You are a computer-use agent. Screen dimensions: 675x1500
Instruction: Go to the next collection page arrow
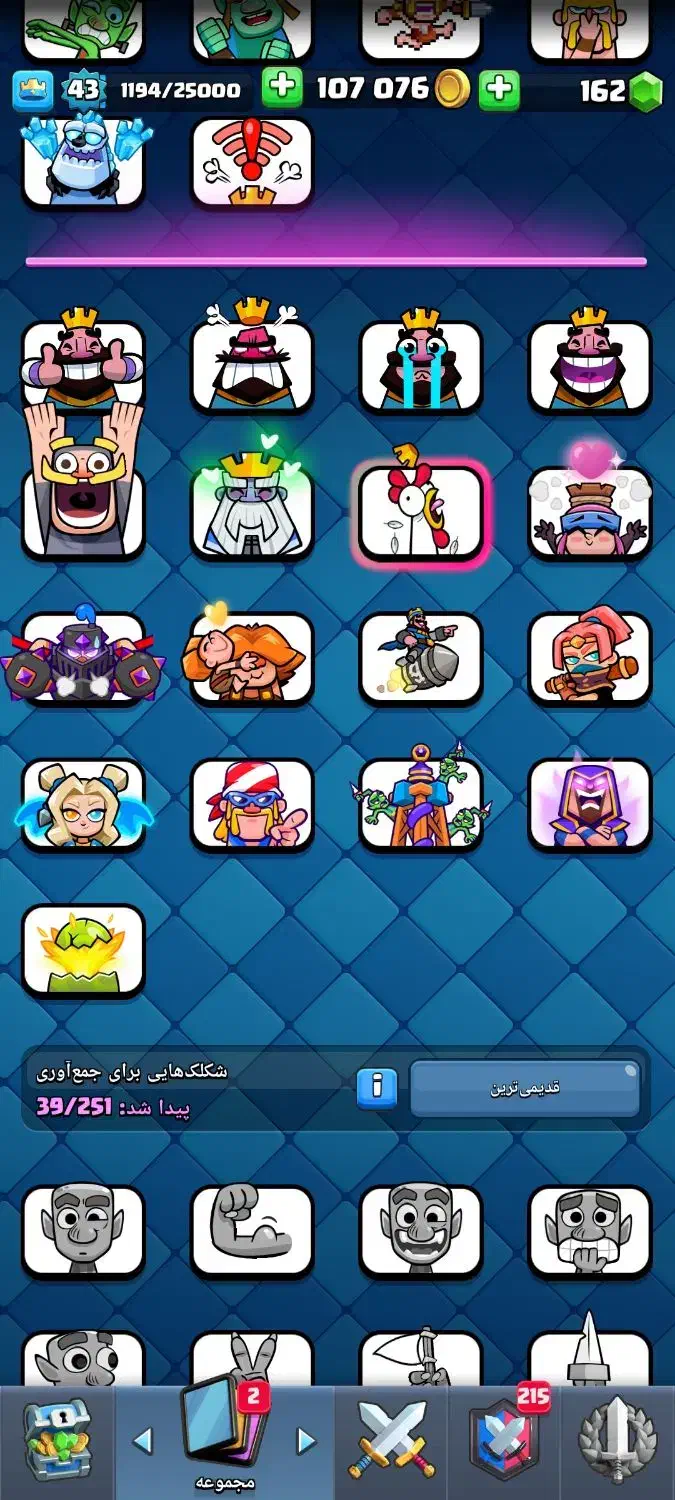coord(307,1440)
